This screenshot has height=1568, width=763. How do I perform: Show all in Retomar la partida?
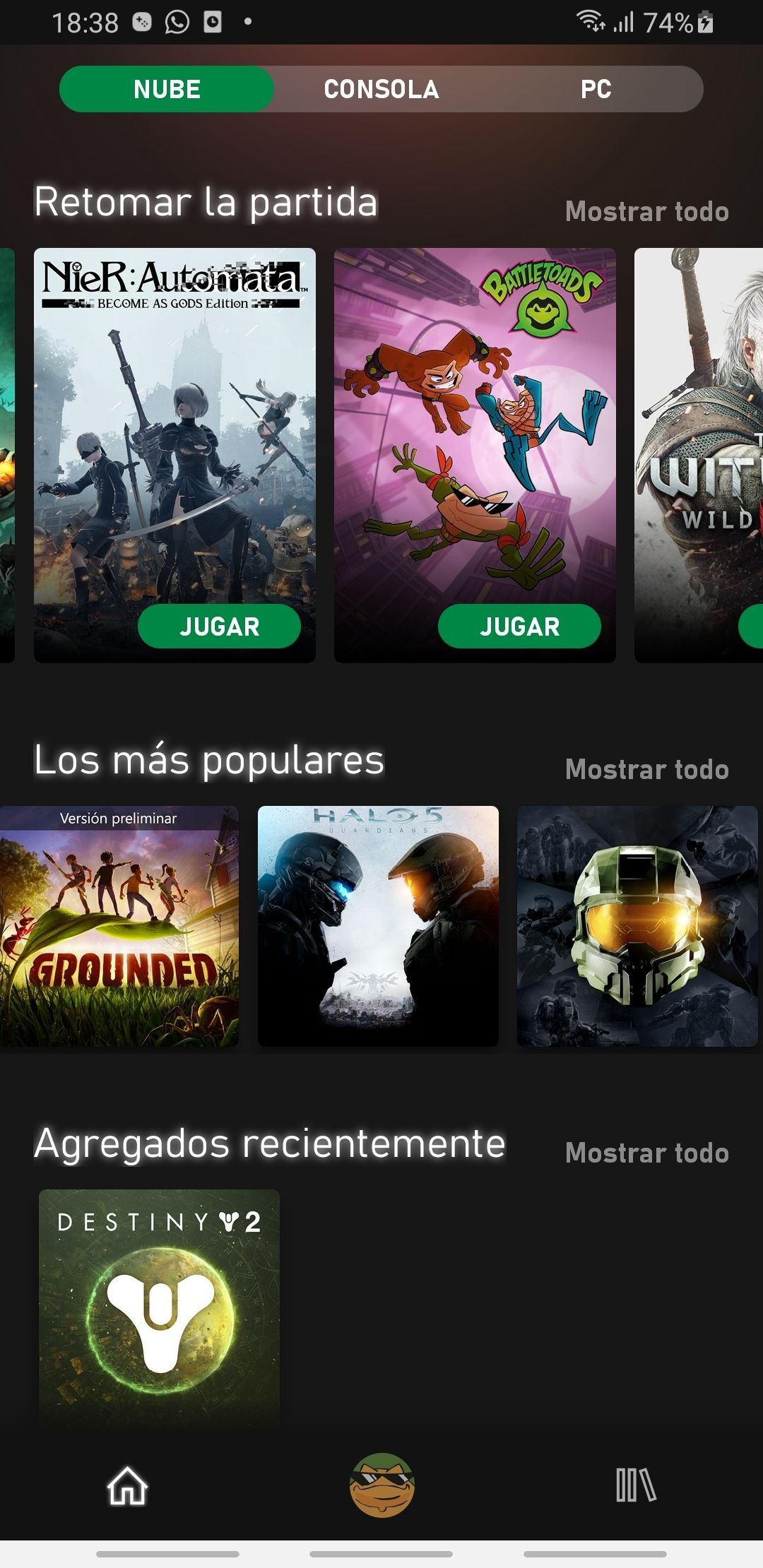pos(646,212)
